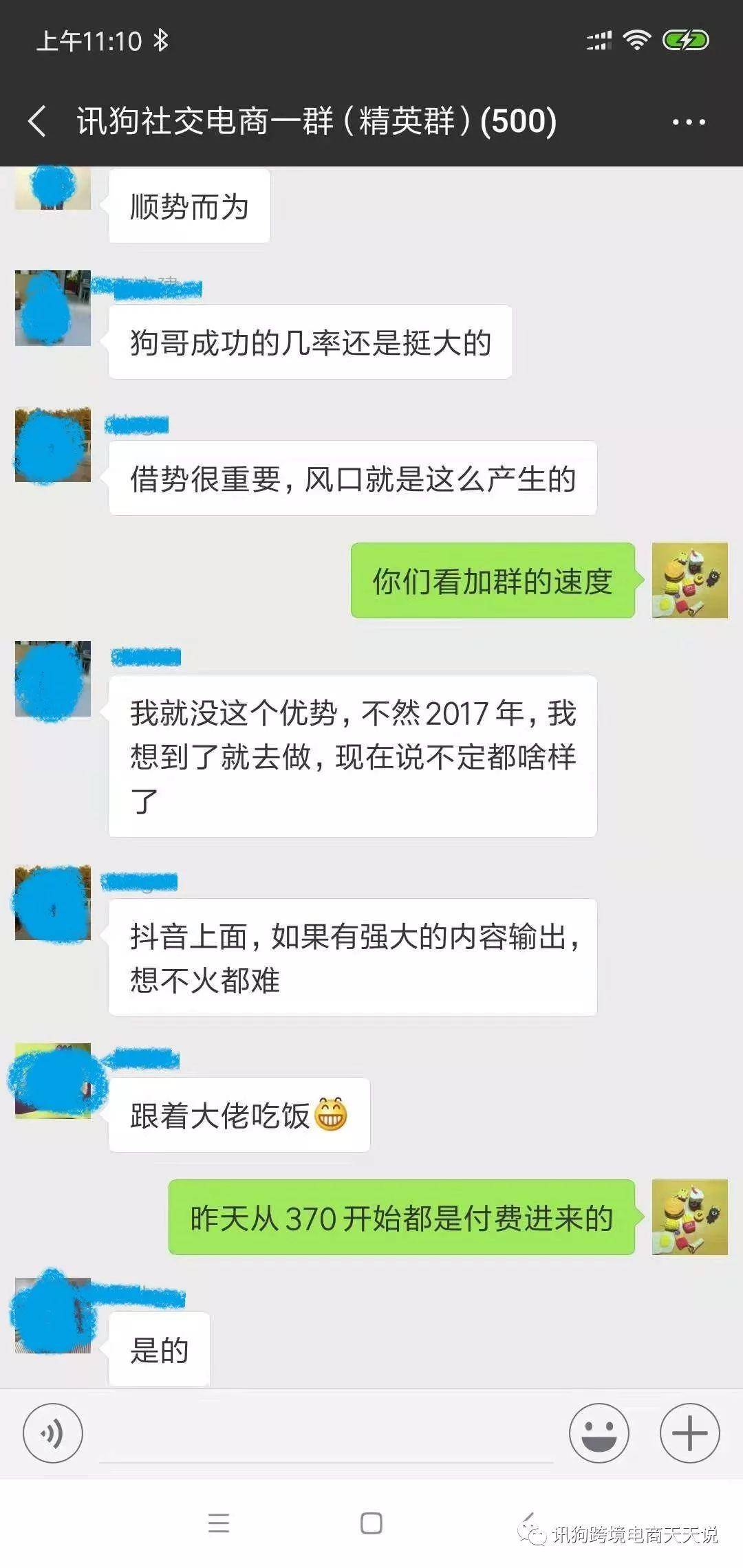
Task: Go back from the group chat
Action: pyautogui.click(x=38, y=122)
